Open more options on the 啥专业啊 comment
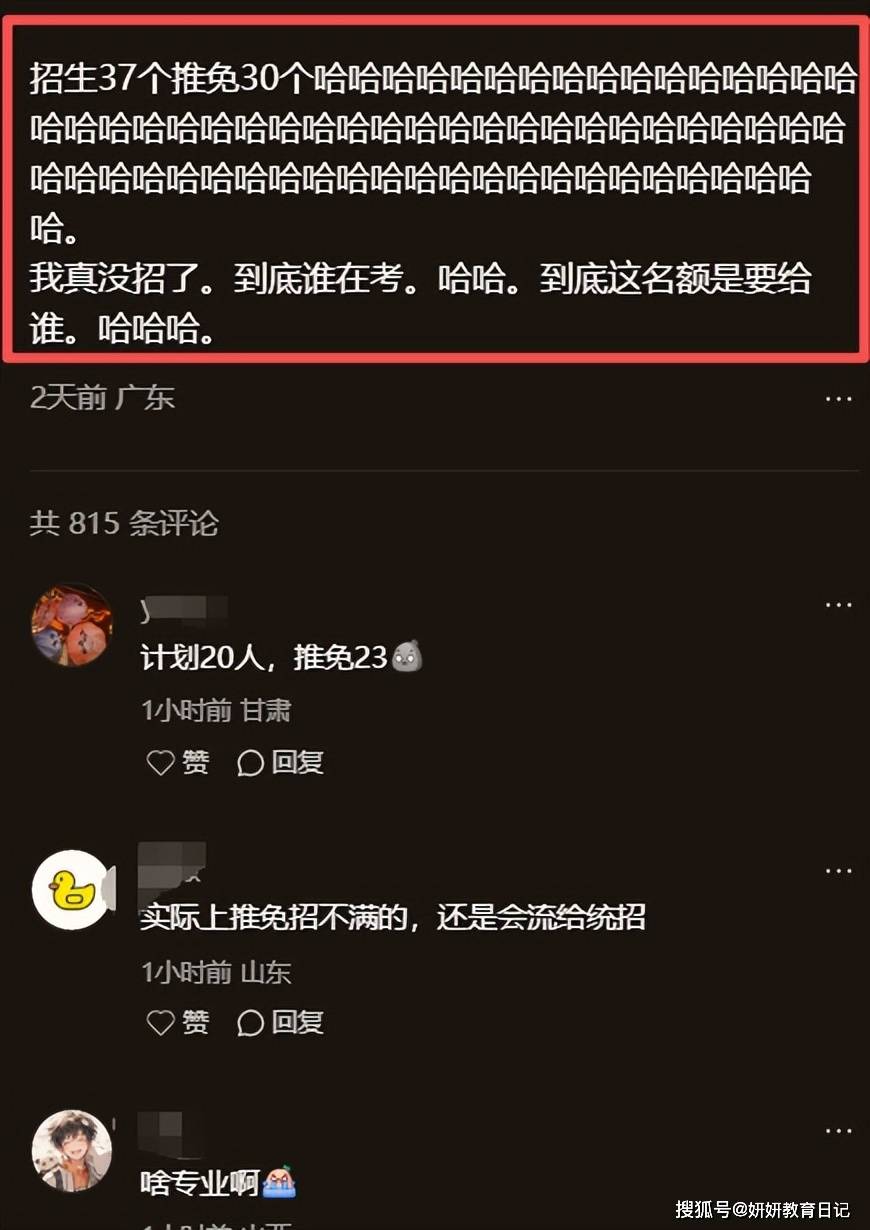870x1230 pixels. click(x=838, y=1131)
